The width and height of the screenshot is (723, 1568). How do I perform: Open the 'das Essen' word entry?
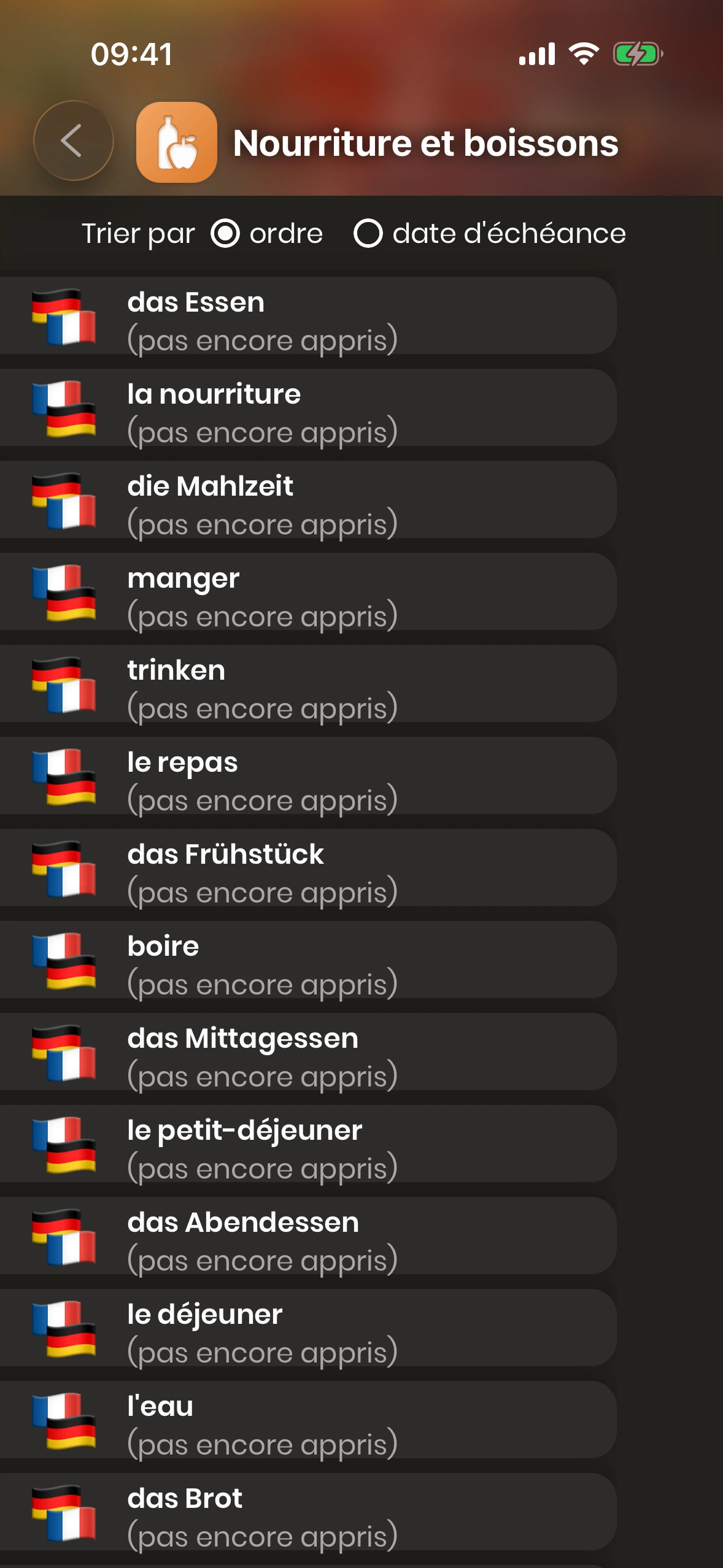[307, 316]
